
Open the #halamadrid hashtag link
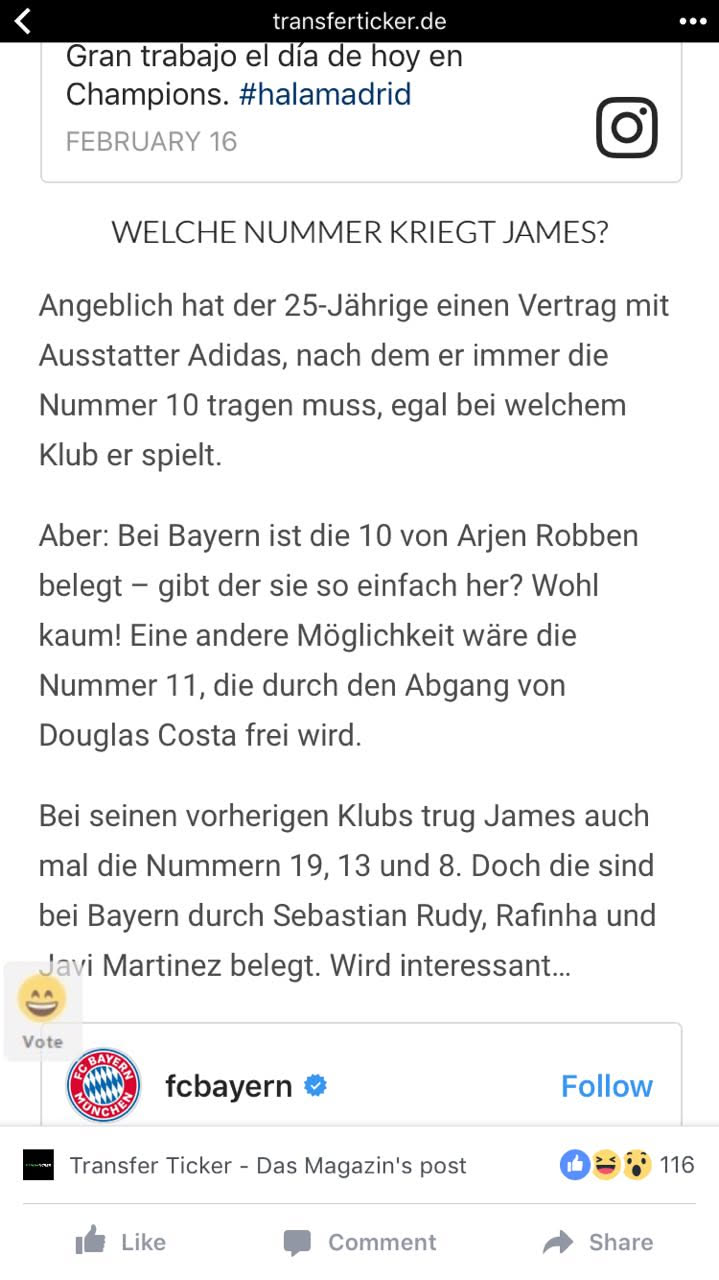[x=325, y=95]
